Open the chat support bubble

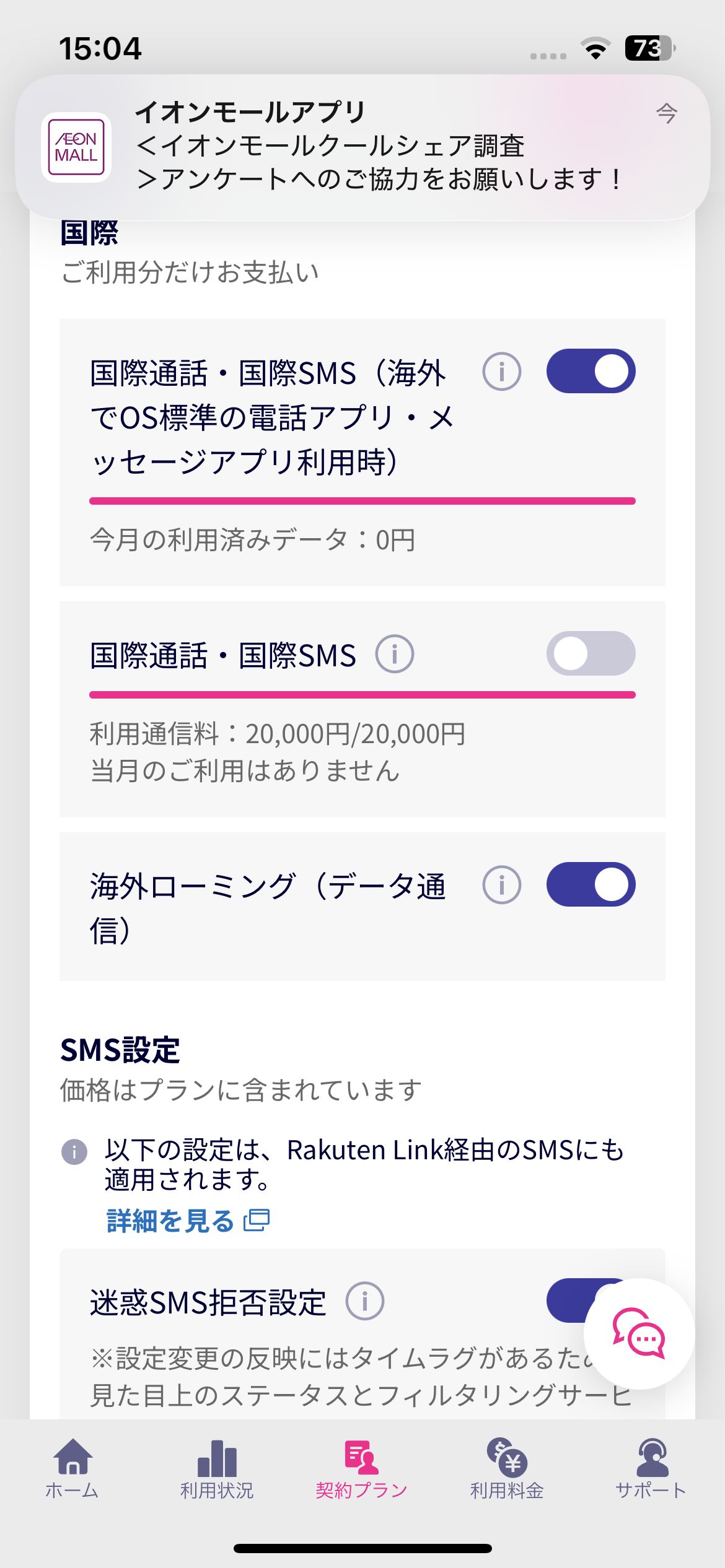(x=639, y=1333)
